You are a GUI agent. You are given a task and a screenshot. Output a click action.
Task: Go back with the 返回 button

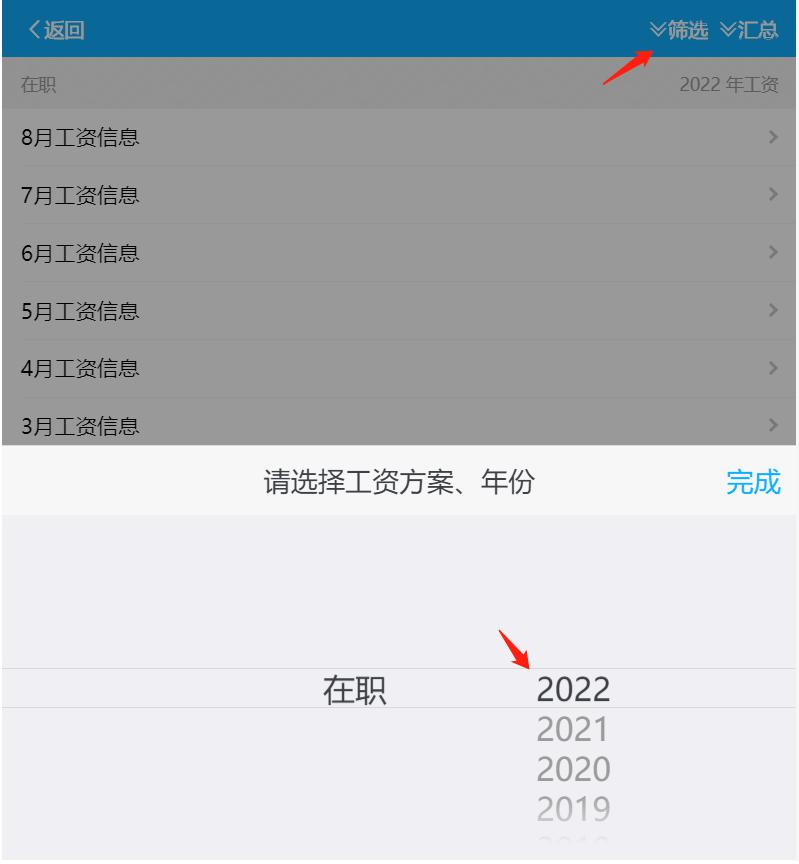56,30
